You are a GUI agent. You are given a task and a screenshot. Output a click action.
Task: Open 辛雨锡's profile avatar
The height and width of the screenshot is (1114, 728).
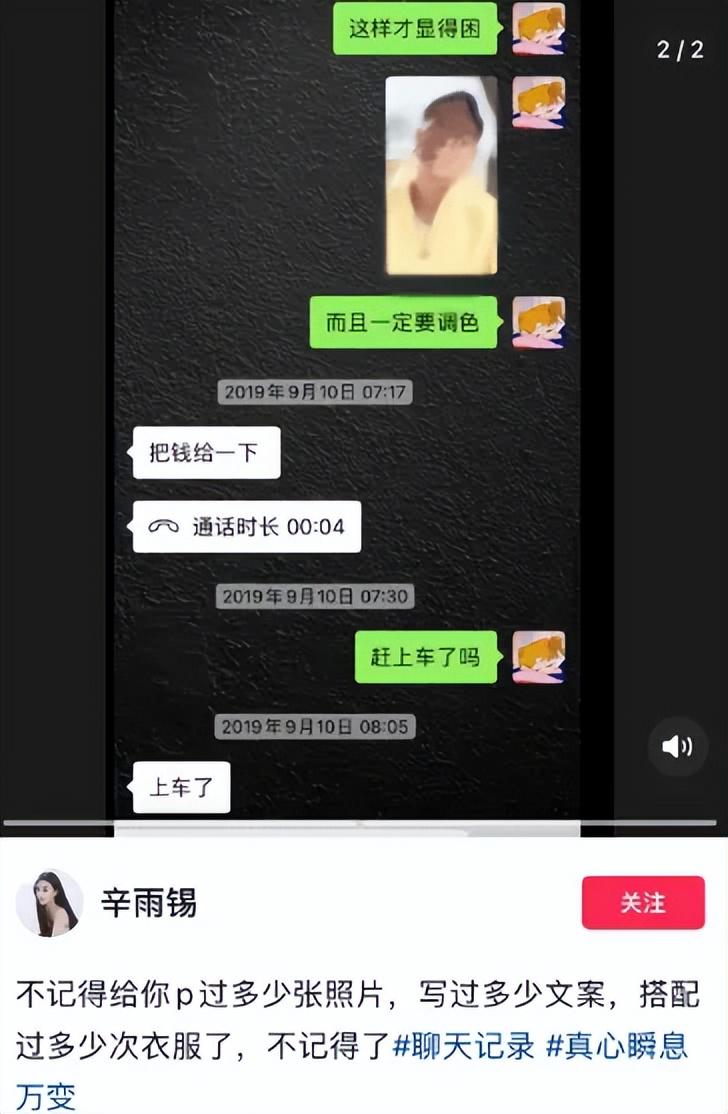click(49, 903)
